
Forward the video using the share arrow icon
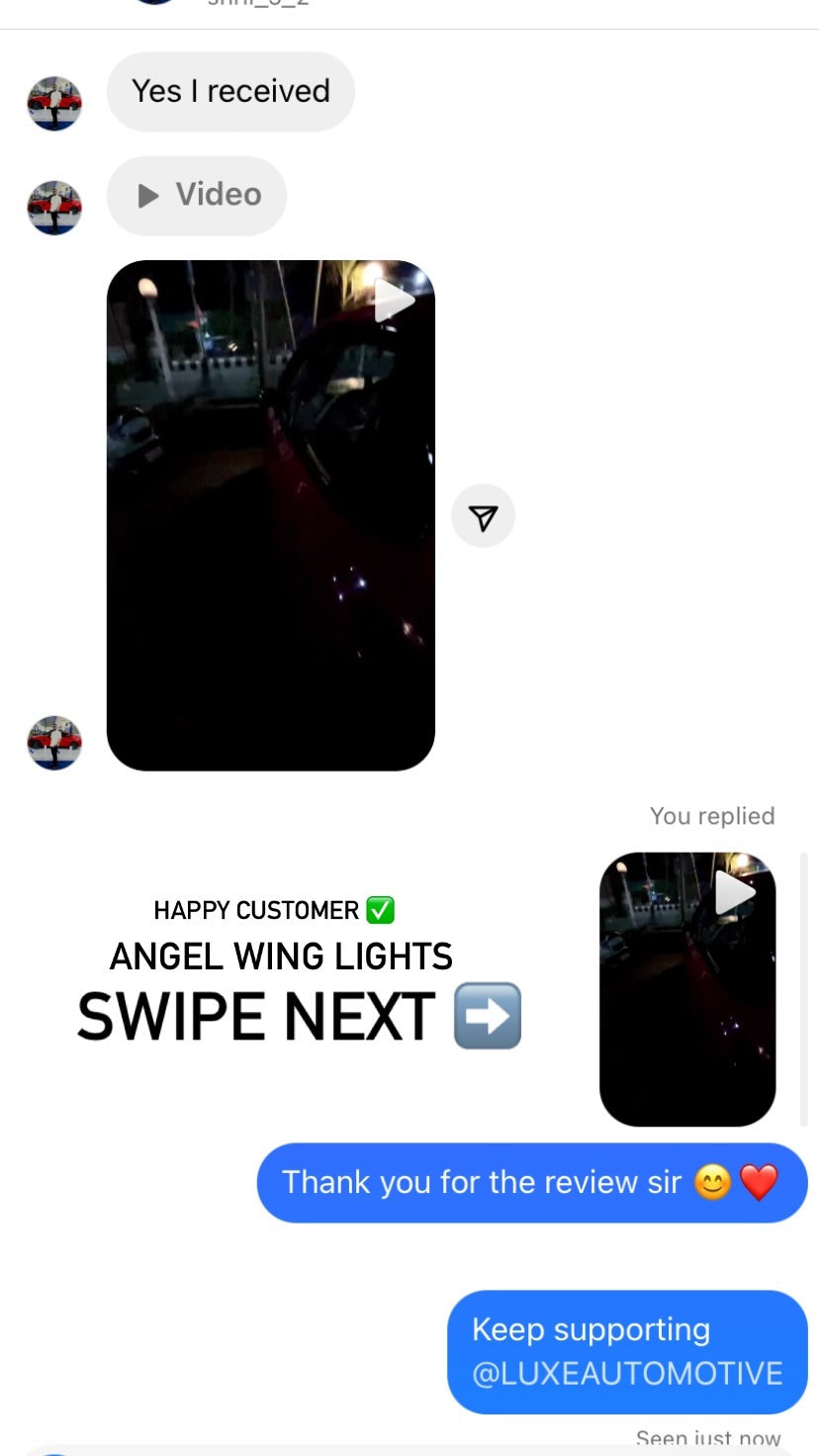[x=483, y=516]
